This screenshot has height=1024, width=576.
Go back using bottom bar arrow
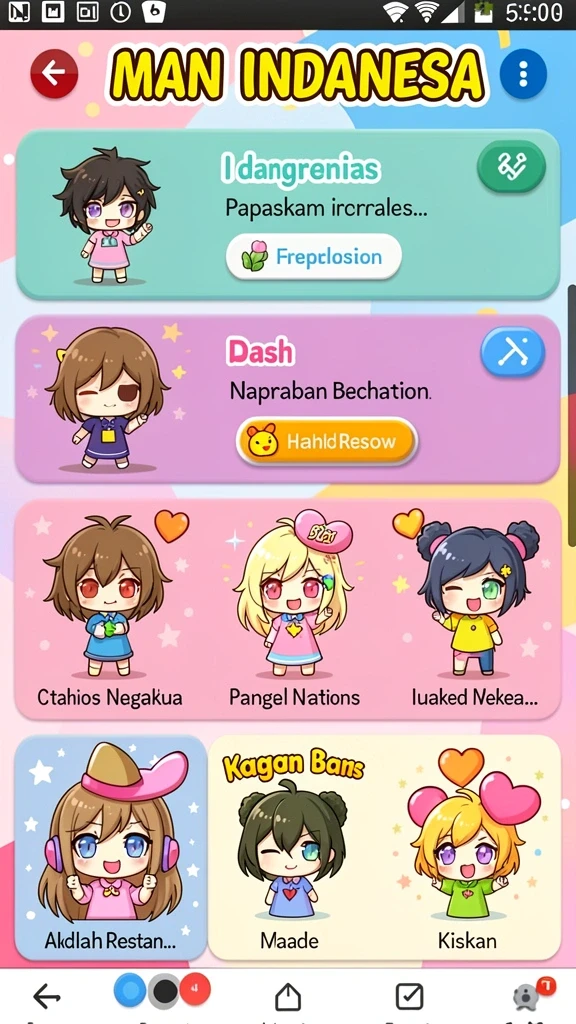pos(47,997)
